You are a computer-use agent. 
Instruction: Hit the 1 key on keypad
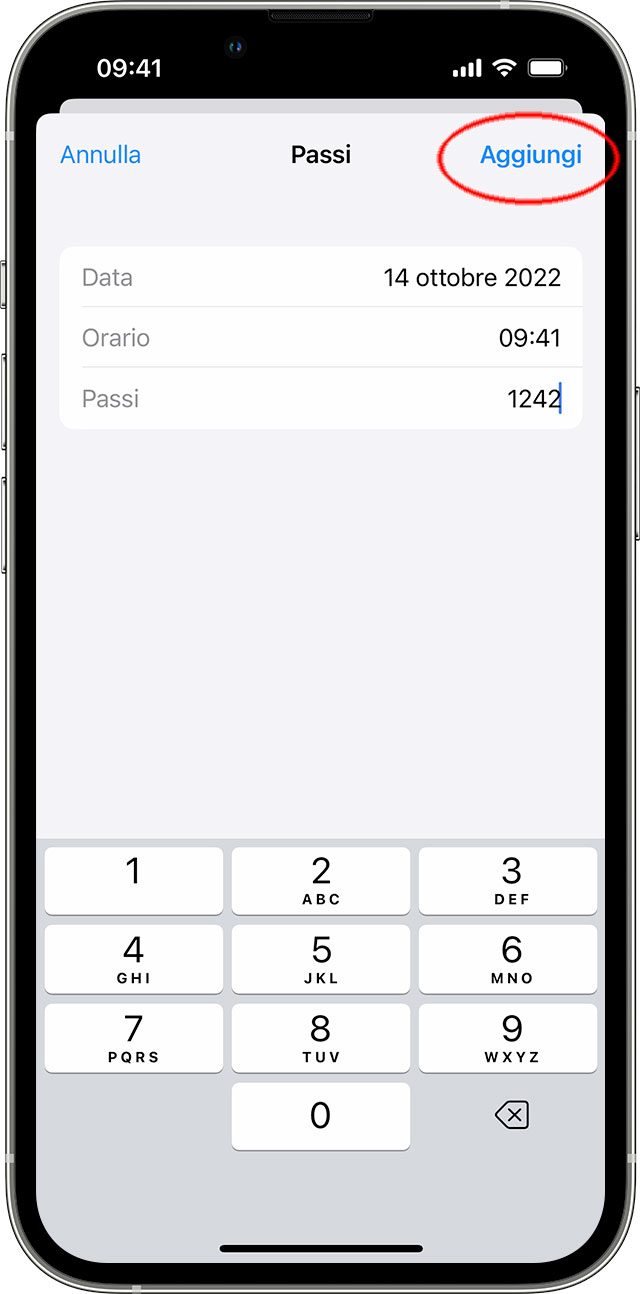[133, 880]
